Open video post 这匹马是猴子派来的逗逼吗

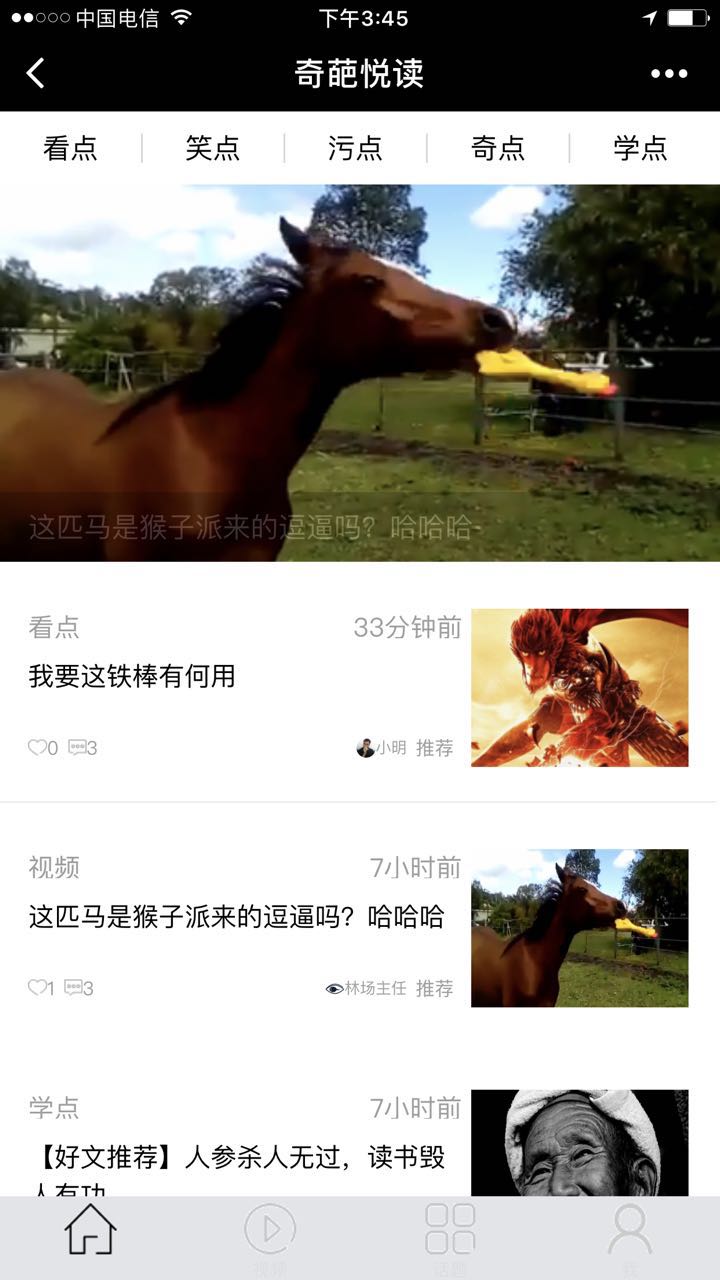pos(236,917)
